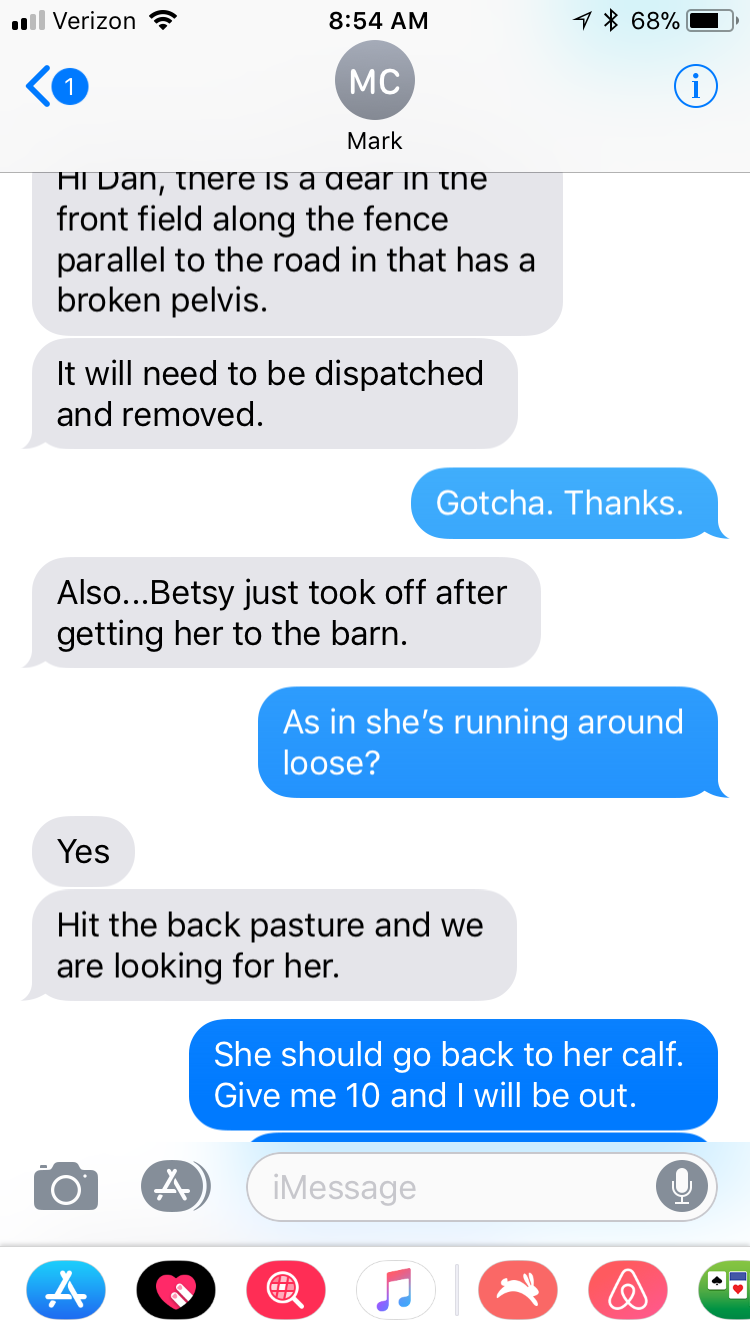Open the camera to attach a photo

[66, 1186]
